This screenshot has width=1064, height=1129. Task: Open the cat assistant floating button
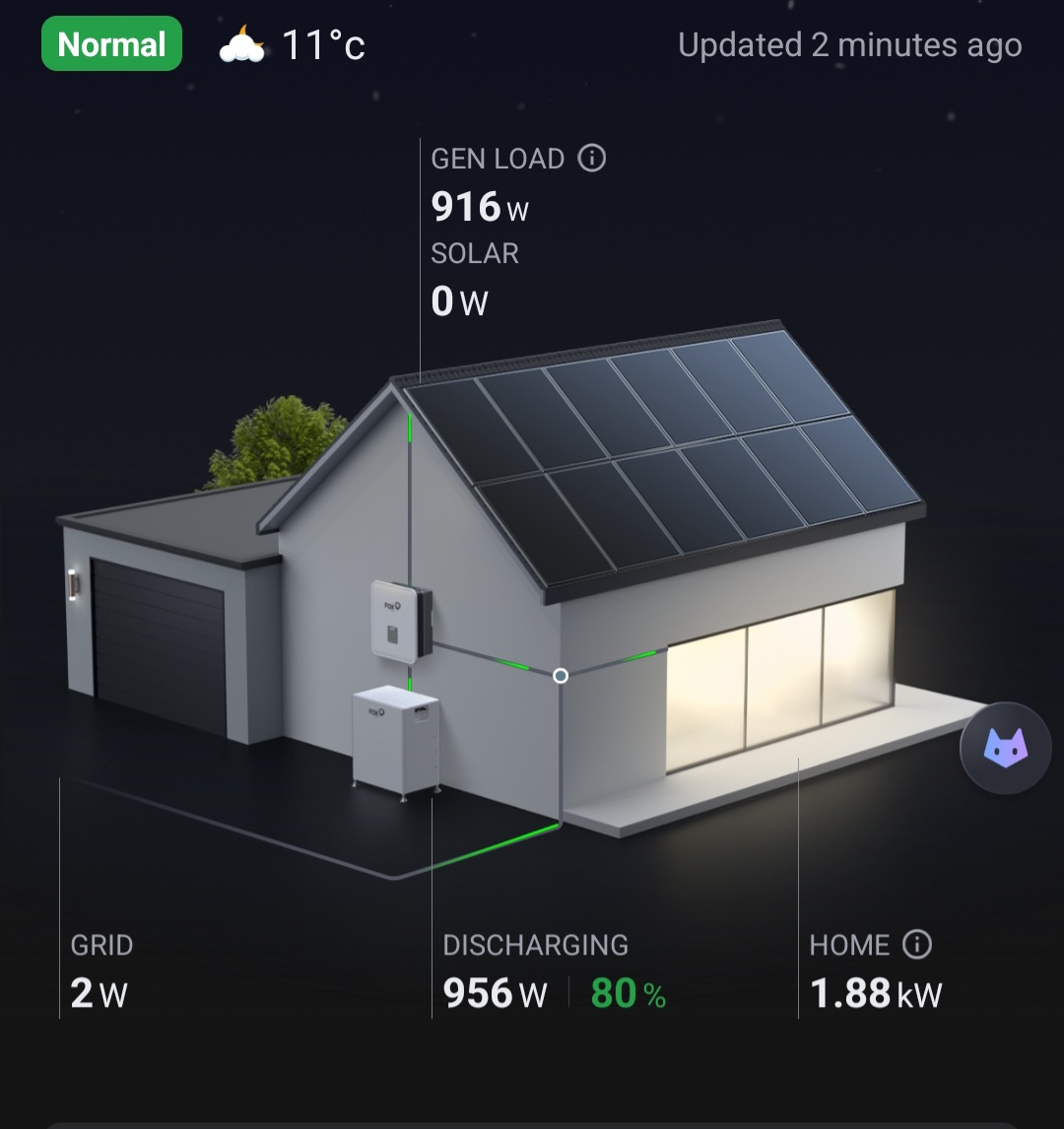click(x=1005, y=749)
